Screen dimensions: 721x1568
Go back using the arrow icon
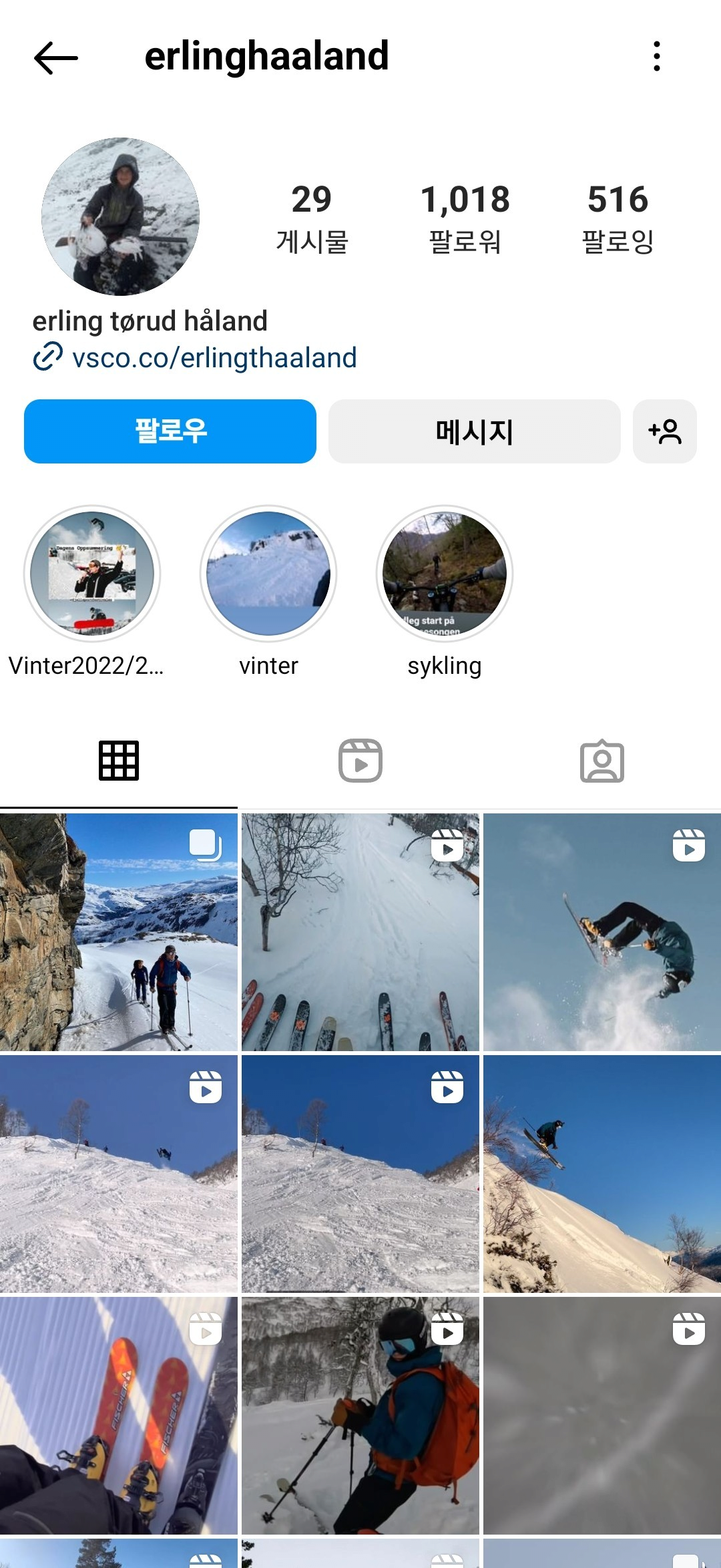[56, 57]
